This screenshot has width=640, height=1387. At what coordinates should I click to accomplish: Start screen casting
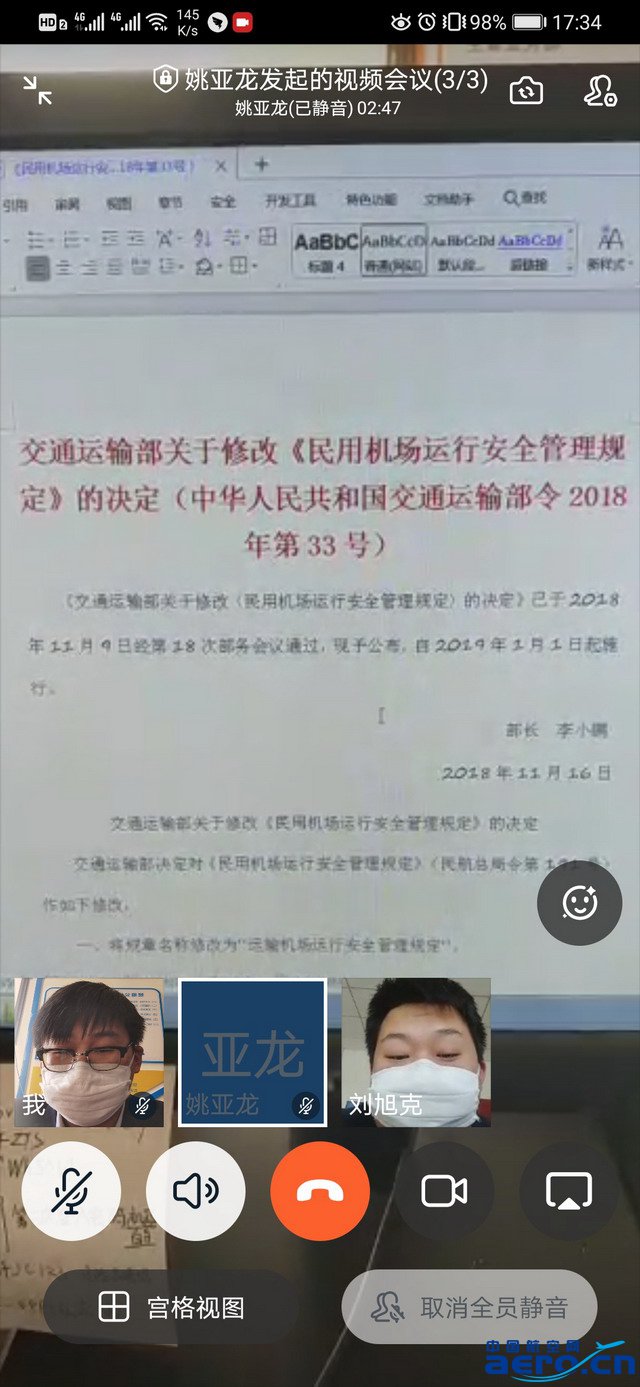(x=569, y=1191)
